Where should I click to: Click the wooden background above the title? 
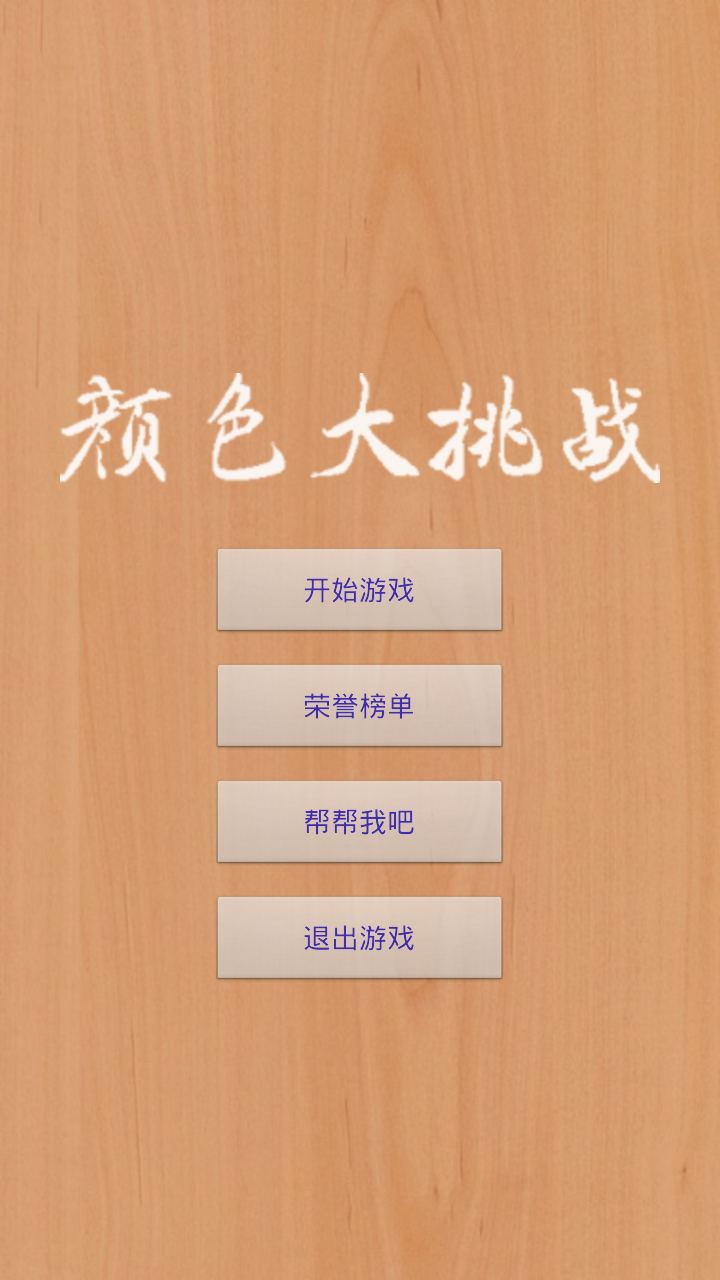360,200
